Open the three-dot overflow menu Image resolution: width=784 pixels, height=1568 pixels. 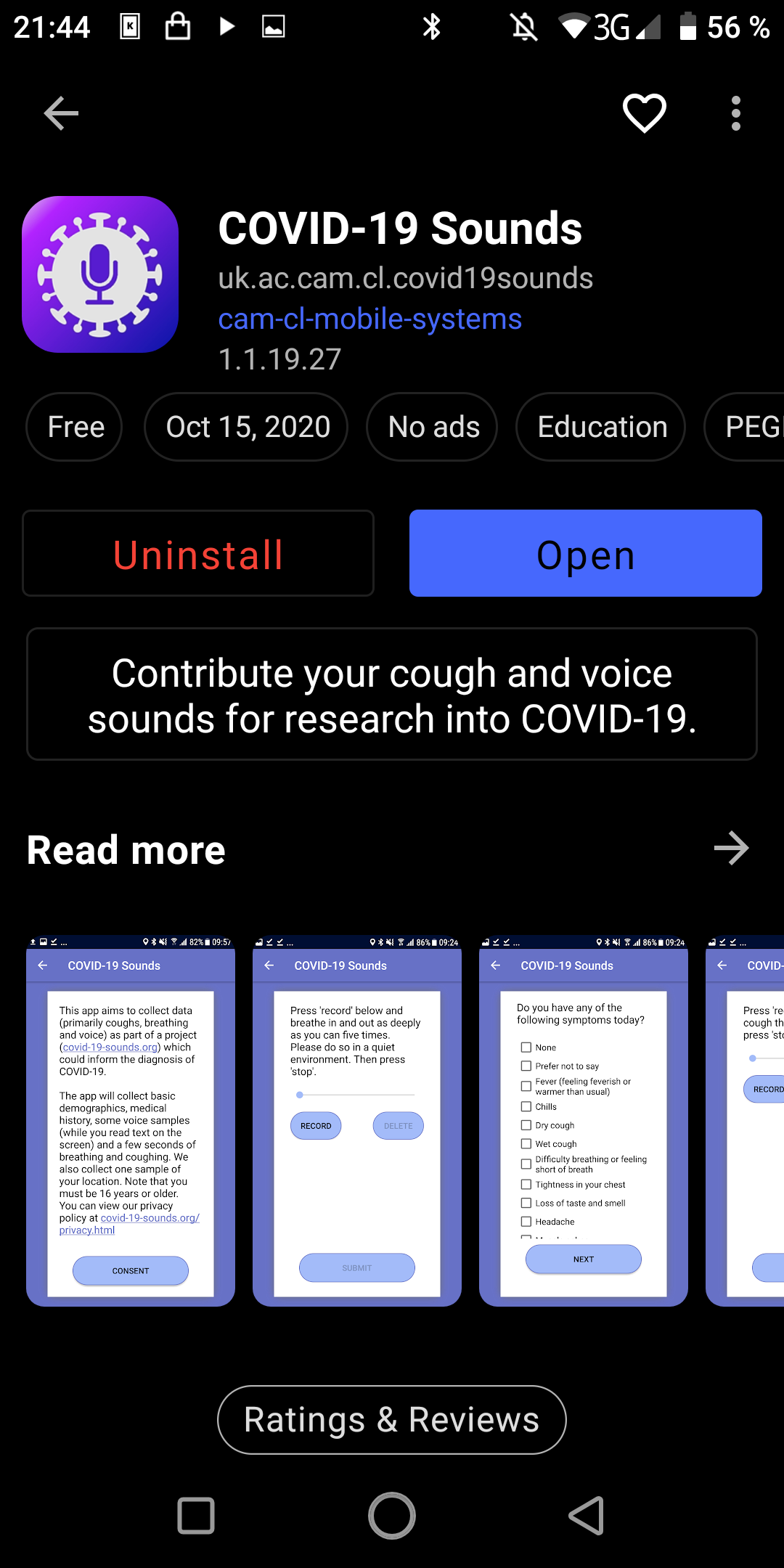pyautogui.click(x=736, y=113)
